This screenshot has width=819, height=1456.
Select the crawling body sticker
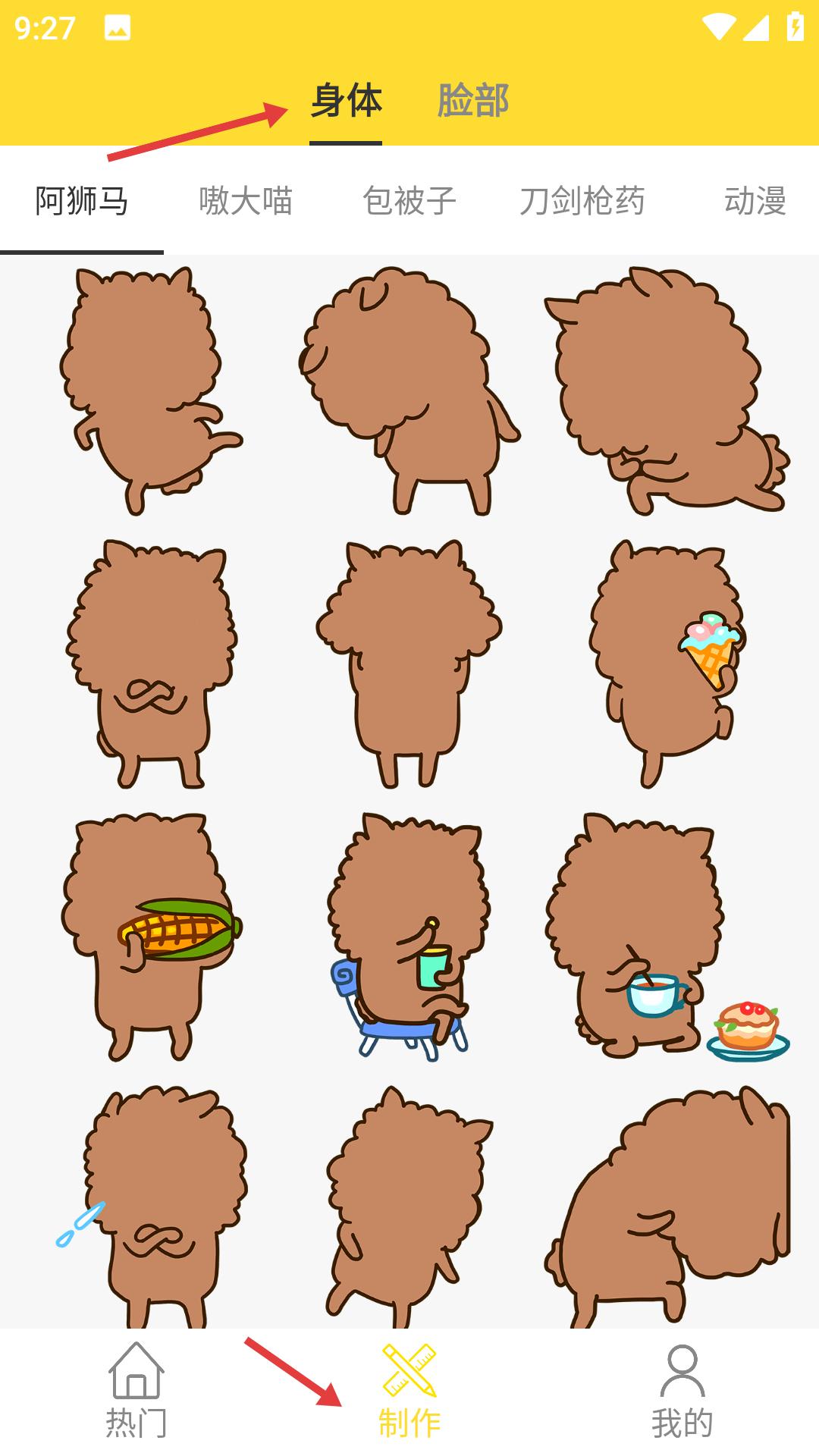tap(667, 391)
